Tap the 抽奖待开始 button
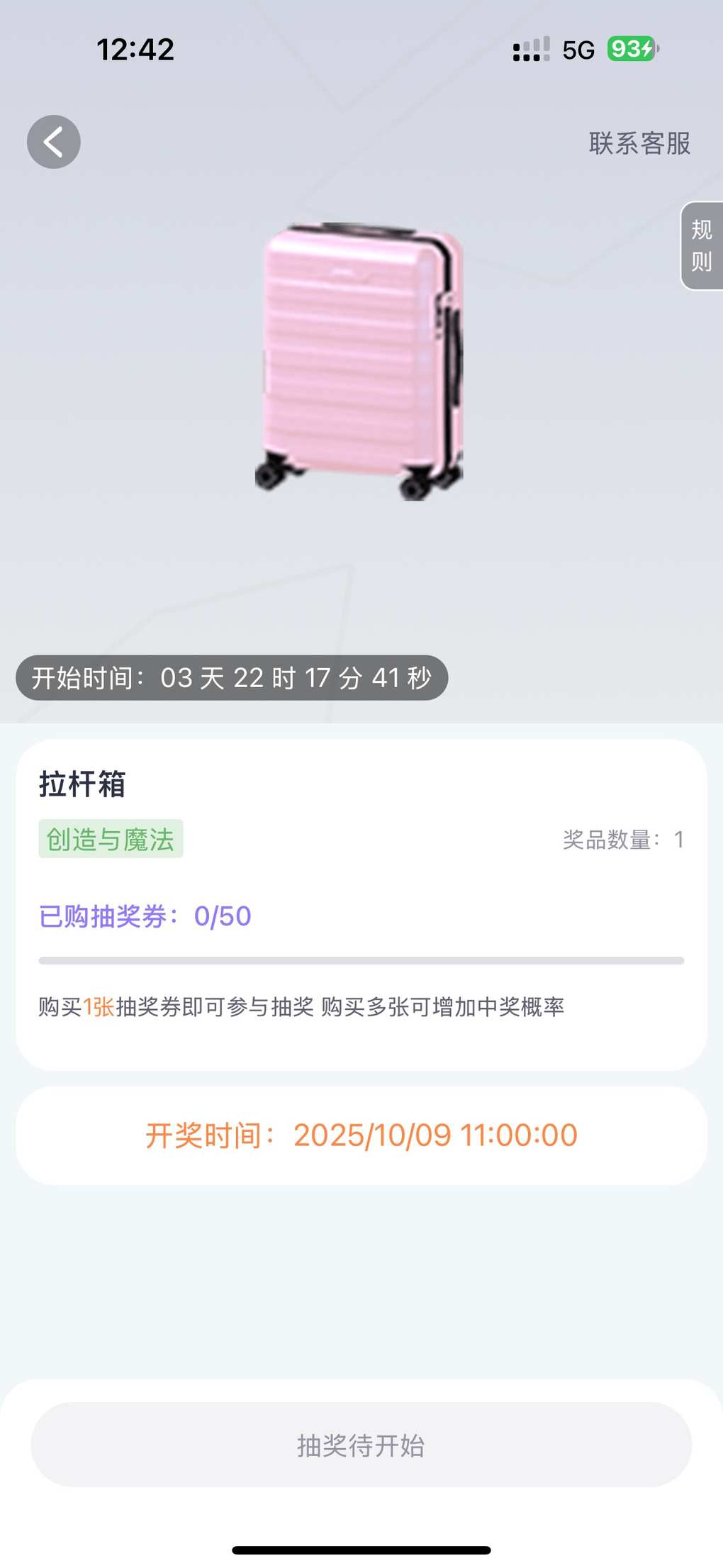 (x=361, y=1445)
